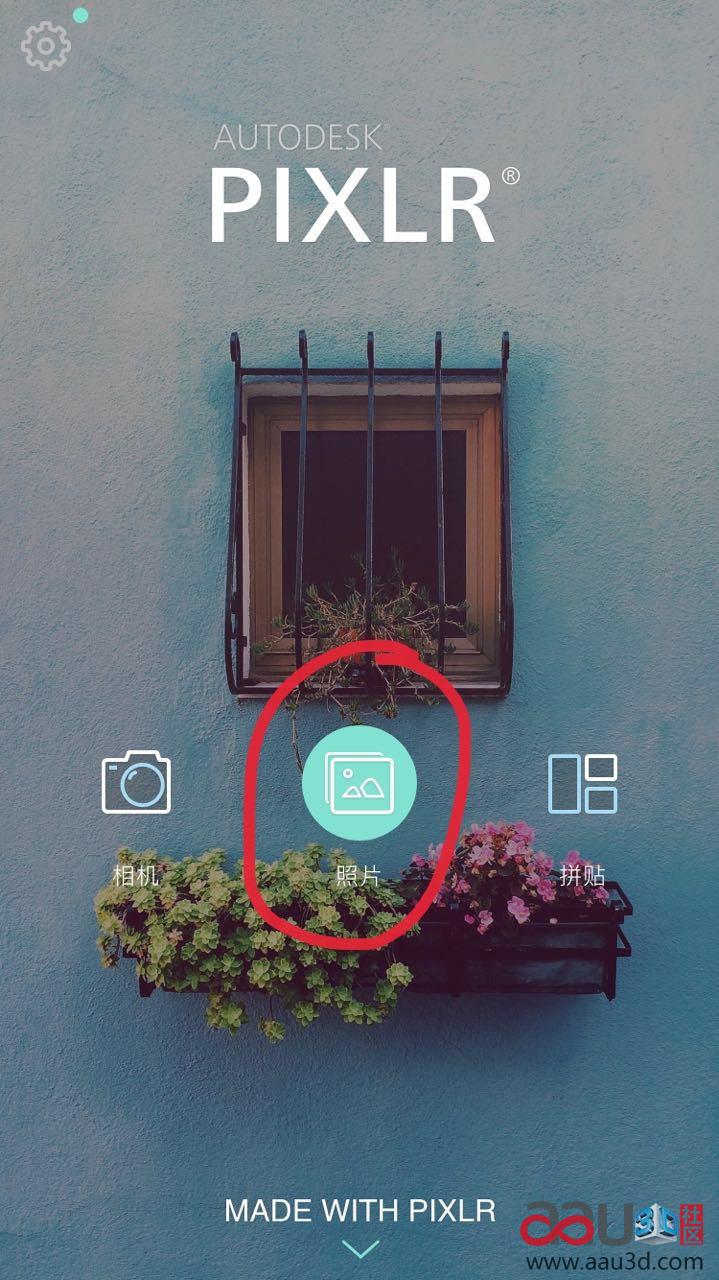
Task: Open the settings gear
Action: pos(46,47)
